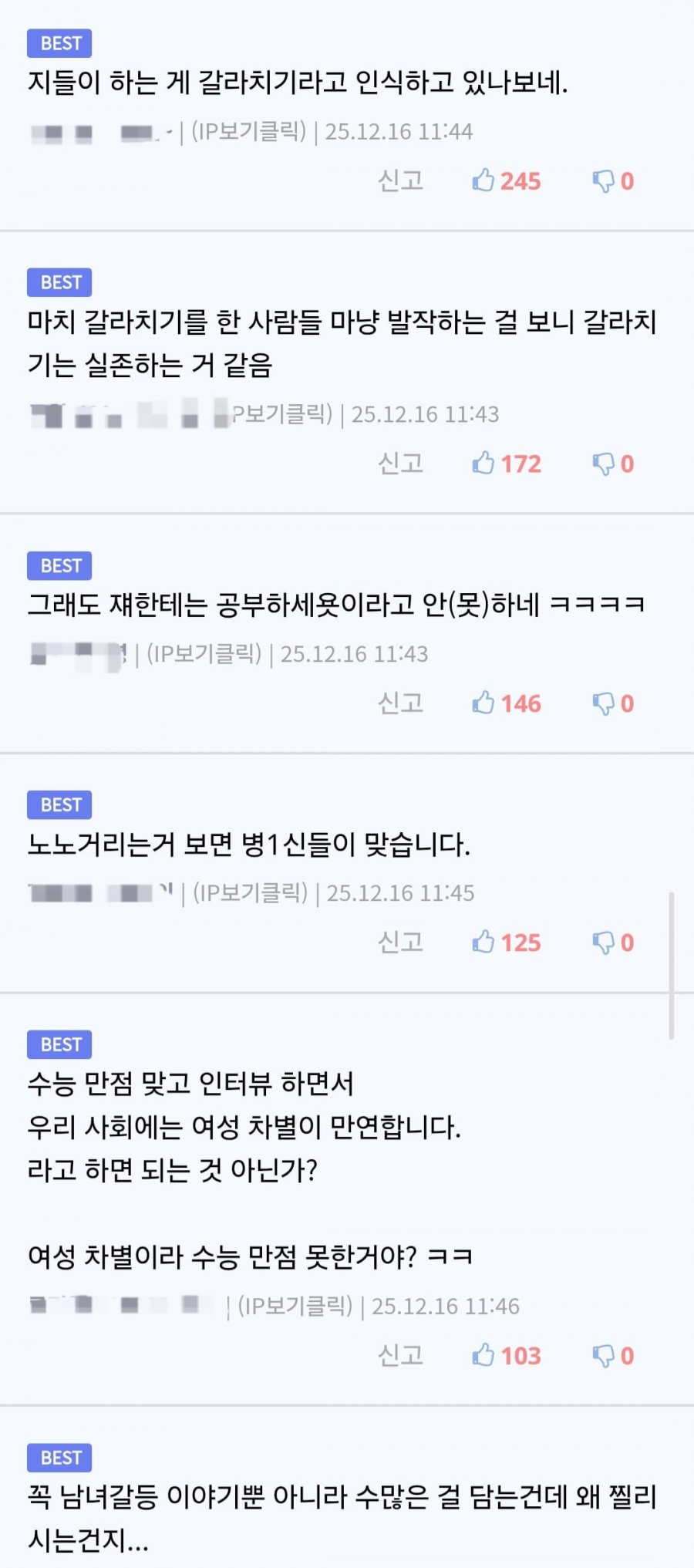Screen dimensions: 694x1568
Task: Report the comment posted at 11:45
Action: [400, 942]
